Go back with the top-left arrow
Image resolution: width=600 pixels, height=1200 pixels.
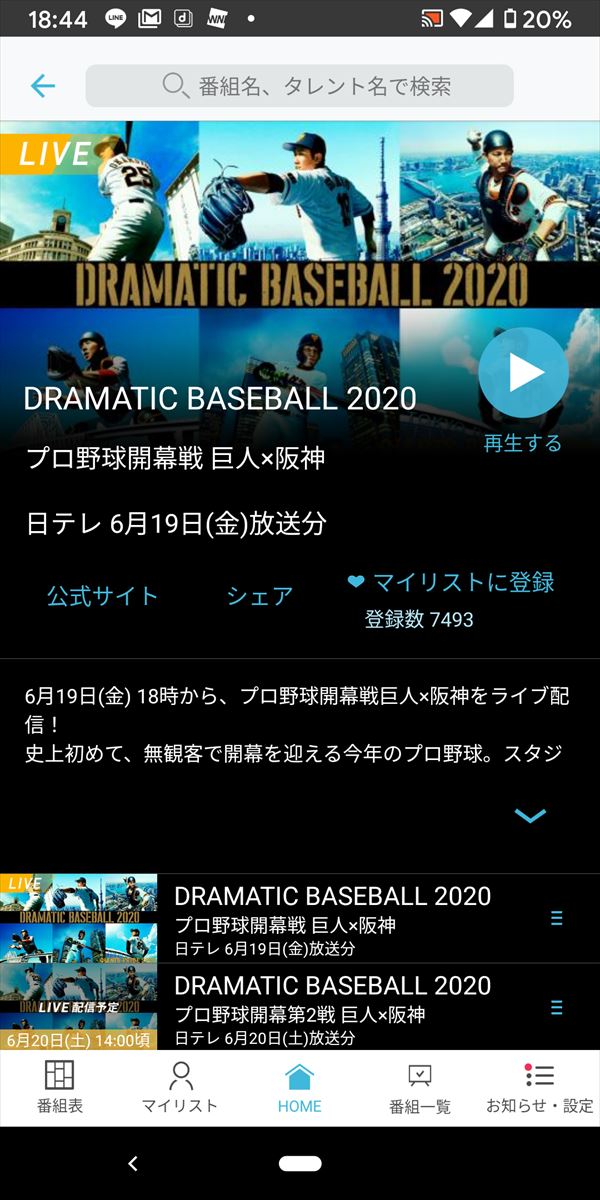coord(43,86)
